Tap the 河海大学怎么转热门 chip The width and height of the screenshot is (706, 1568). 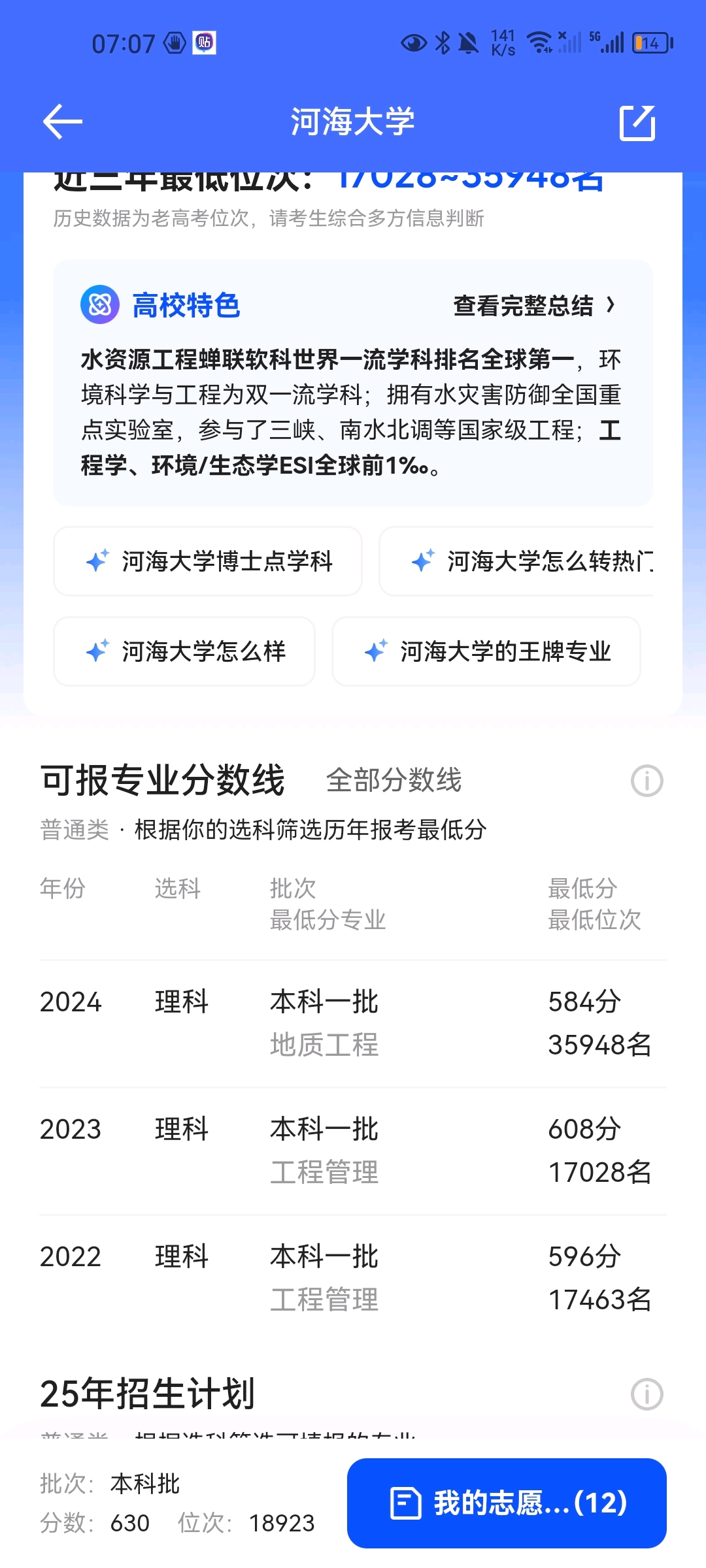pos(516,561)
